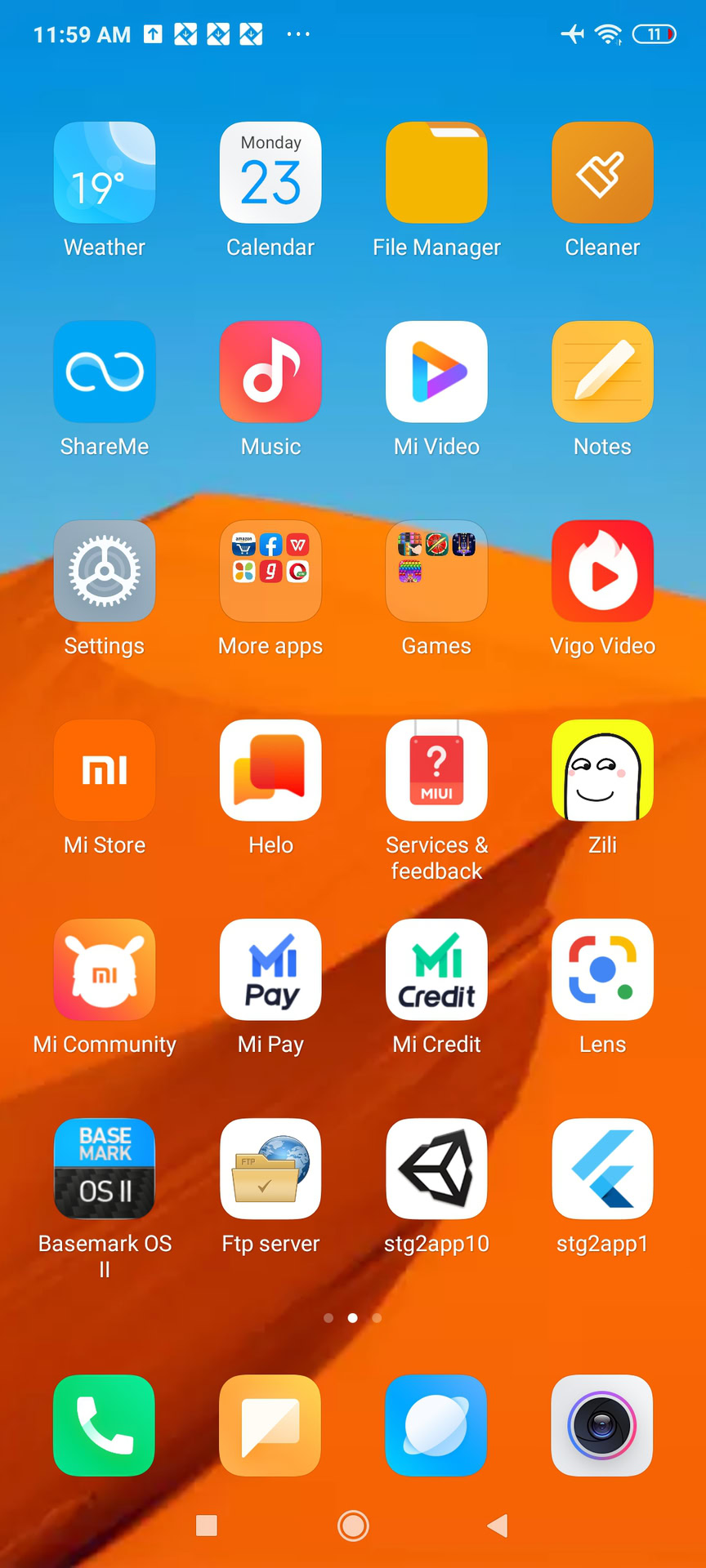706x1568 pixels.
Task: Launch the Calendar app
Action: 270,172
